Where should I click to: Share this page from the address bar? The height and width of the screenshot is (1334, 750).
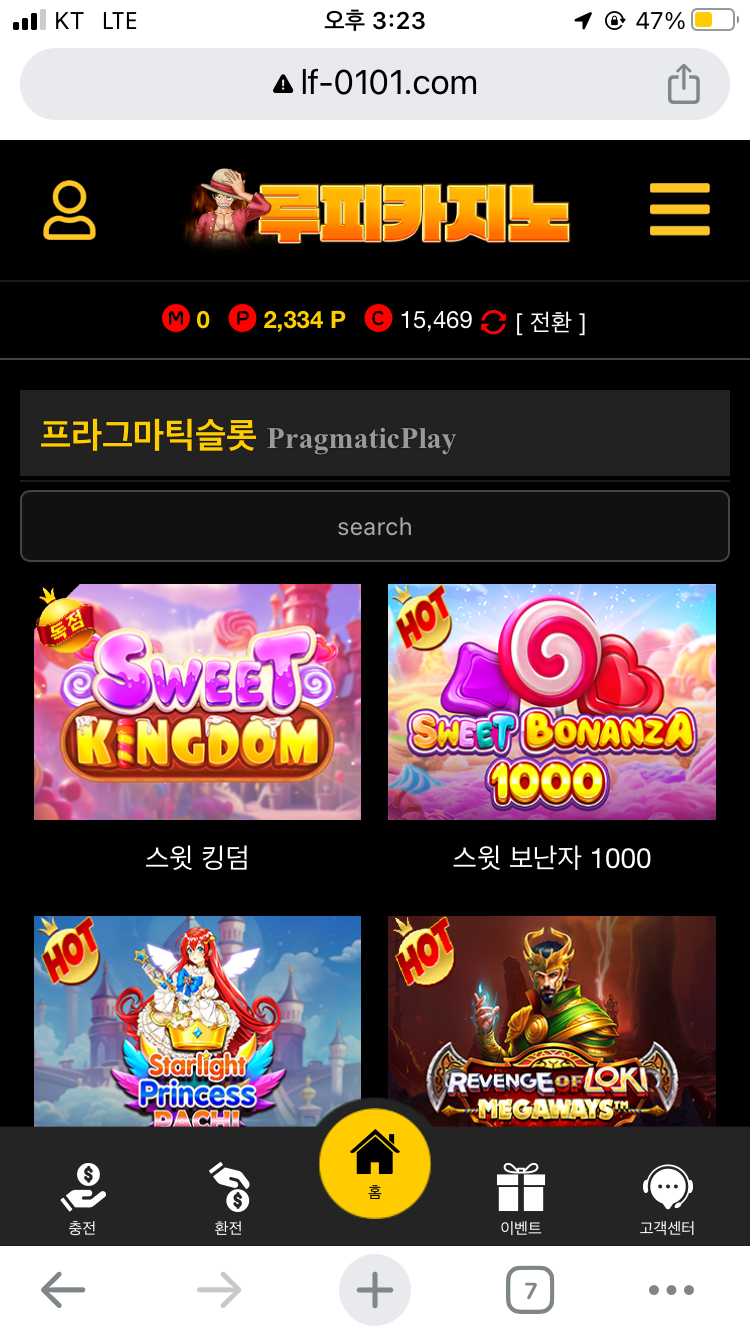683,84
